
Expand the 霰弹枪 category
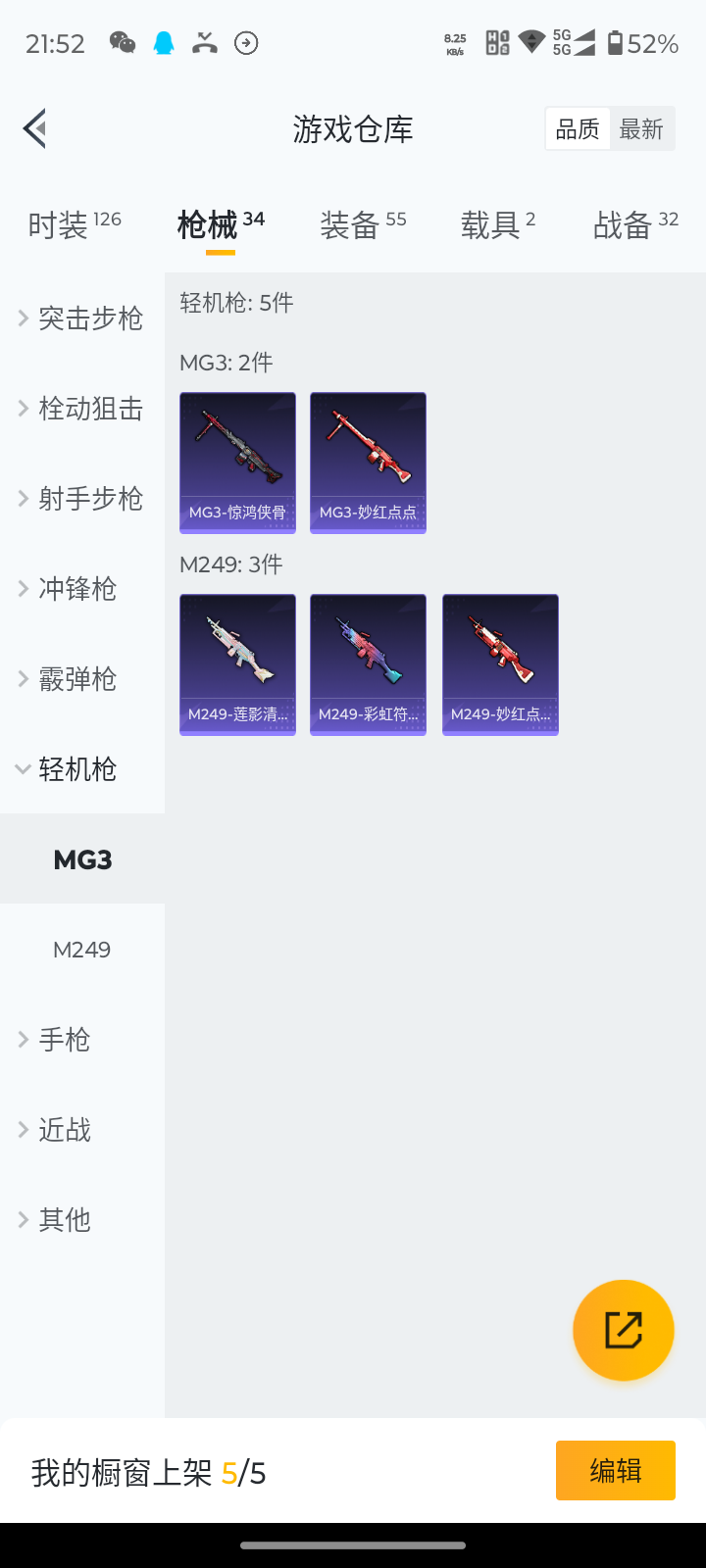tap(82, 679)
